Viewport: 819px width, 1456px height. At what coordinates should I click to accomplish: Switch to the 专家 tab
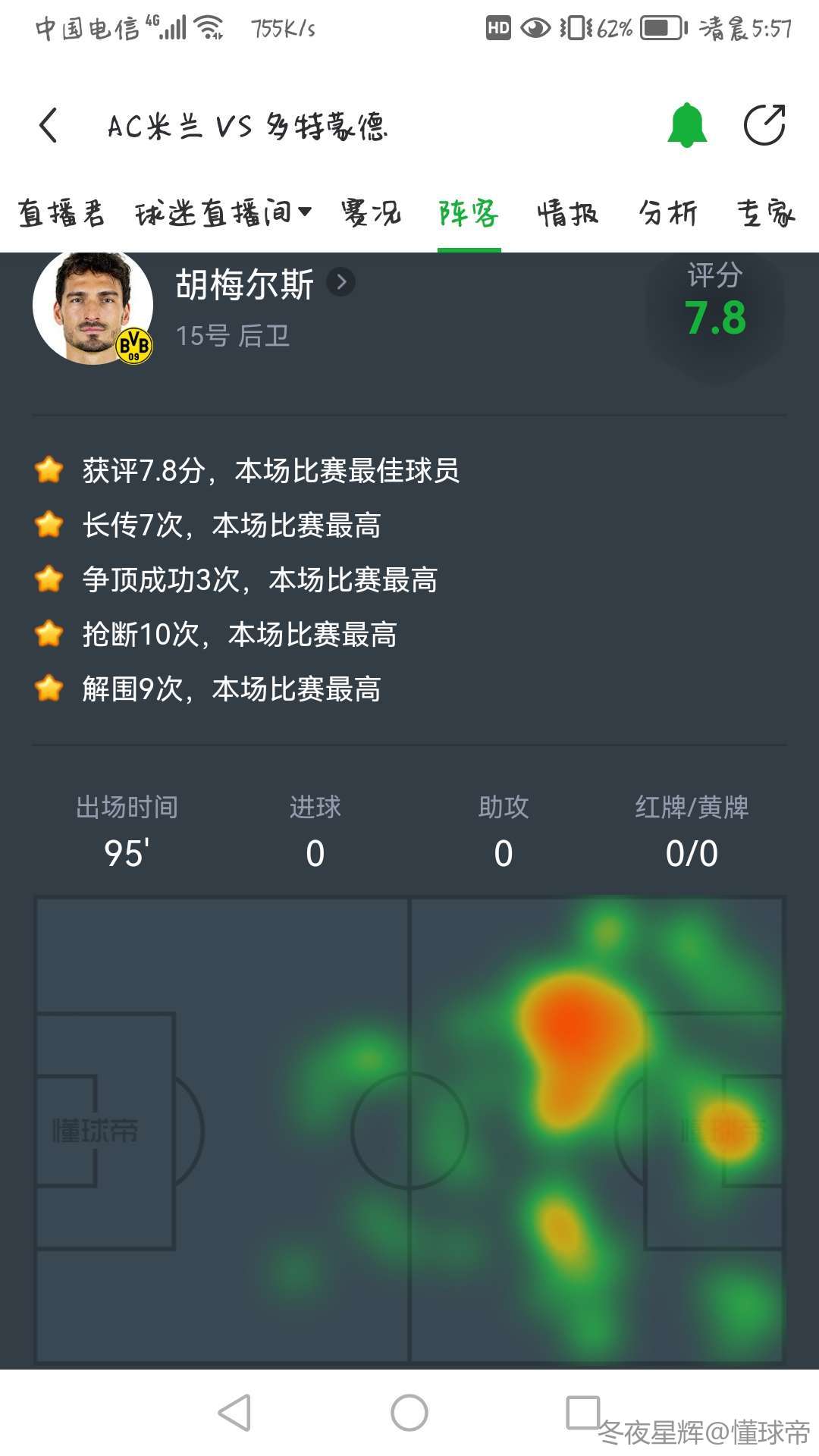point(766,213)
